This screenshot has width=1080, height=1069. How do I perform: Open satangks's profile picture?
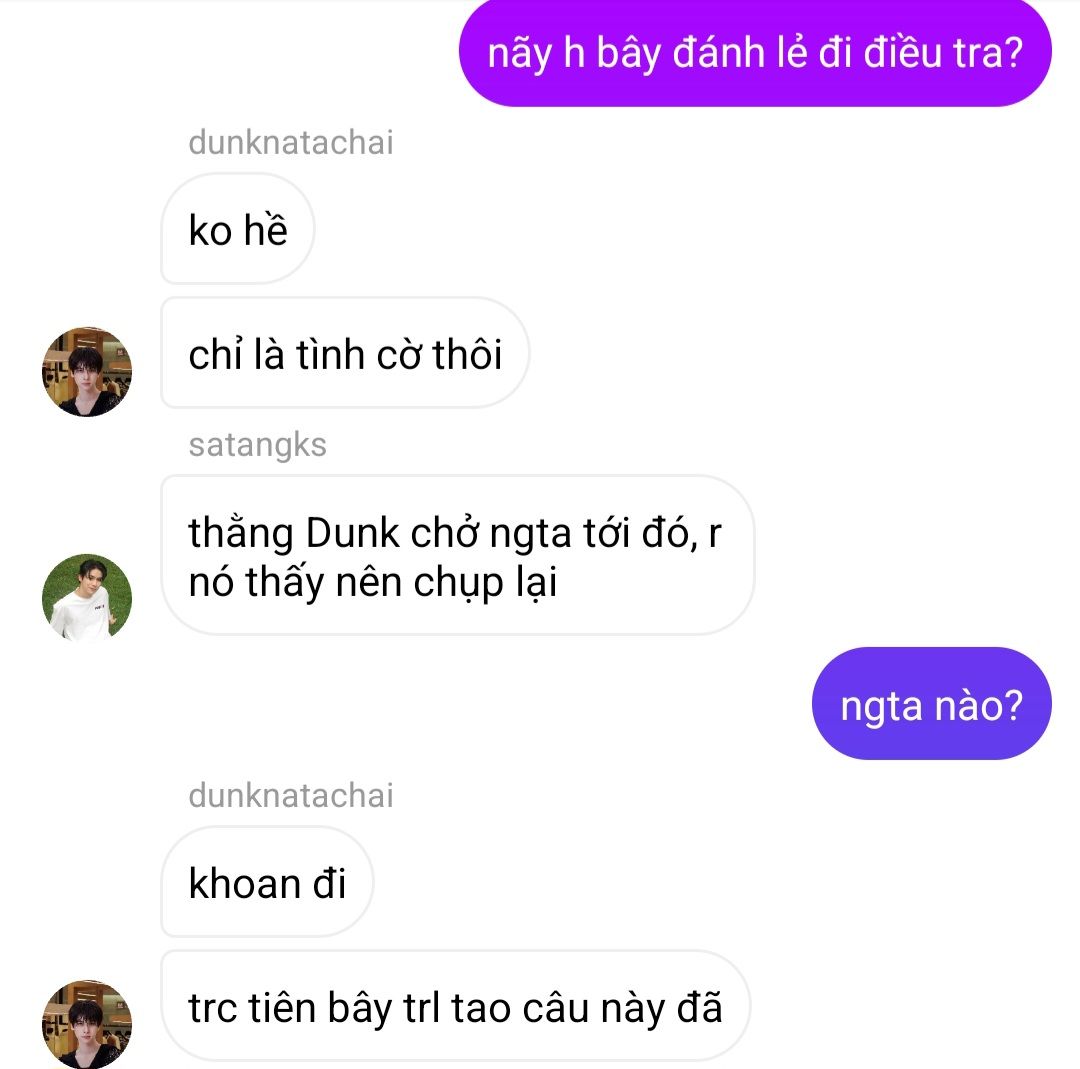86,597
